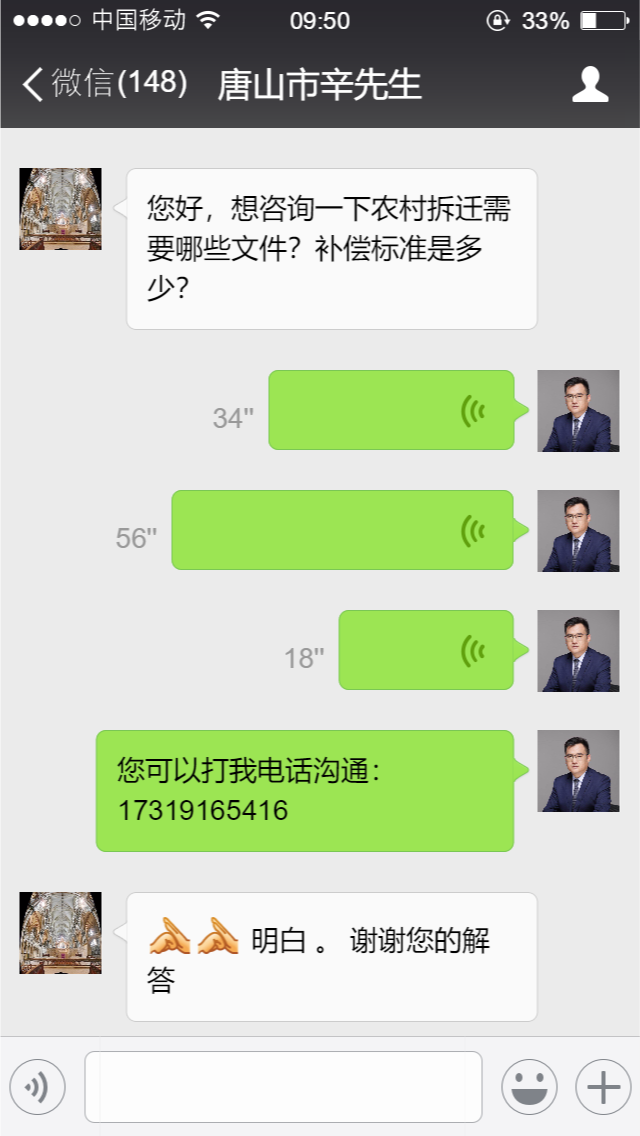Viewport: 640px width, 1136px height.
Task: Play the 56-second voice message
Action: (x=342, y=530)
